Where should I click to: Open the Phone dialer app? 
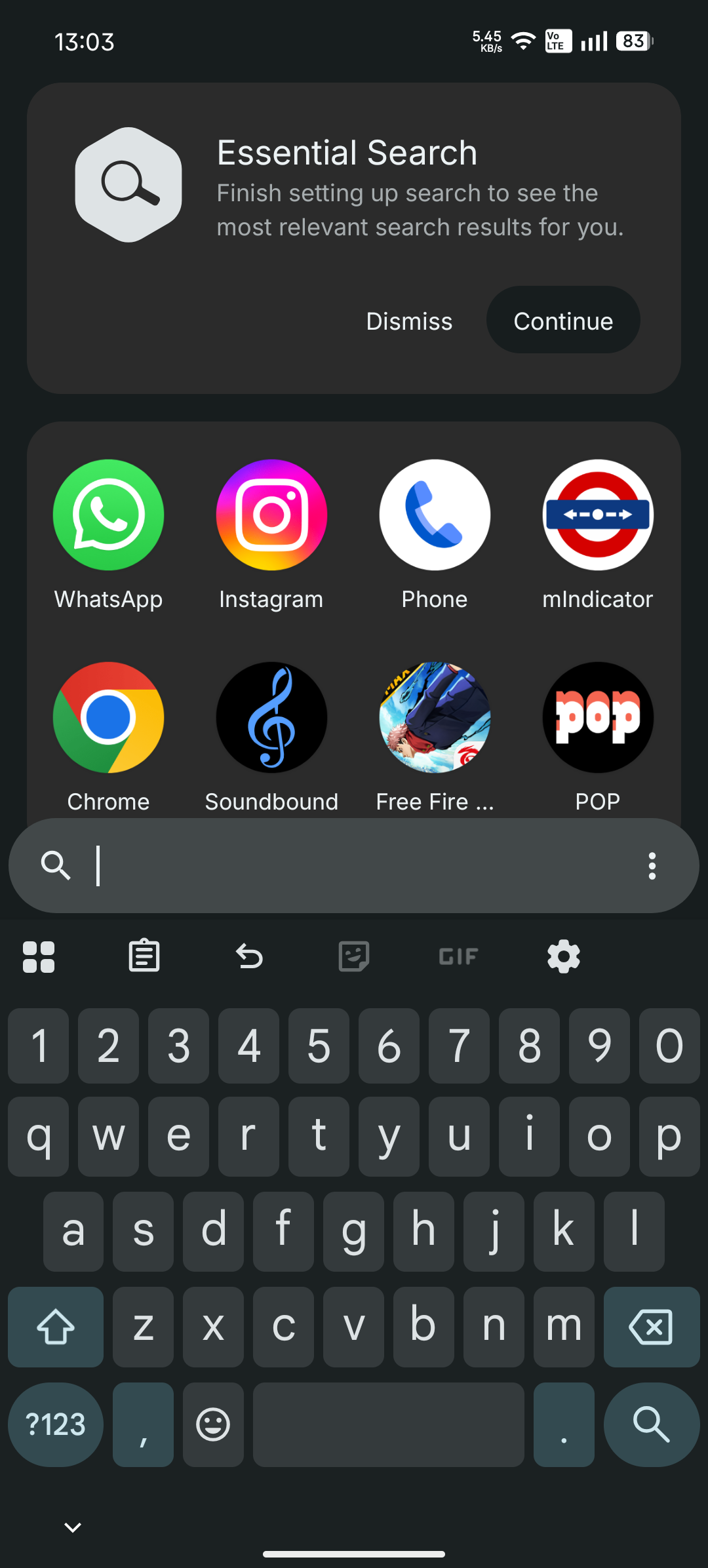(435, 515)
